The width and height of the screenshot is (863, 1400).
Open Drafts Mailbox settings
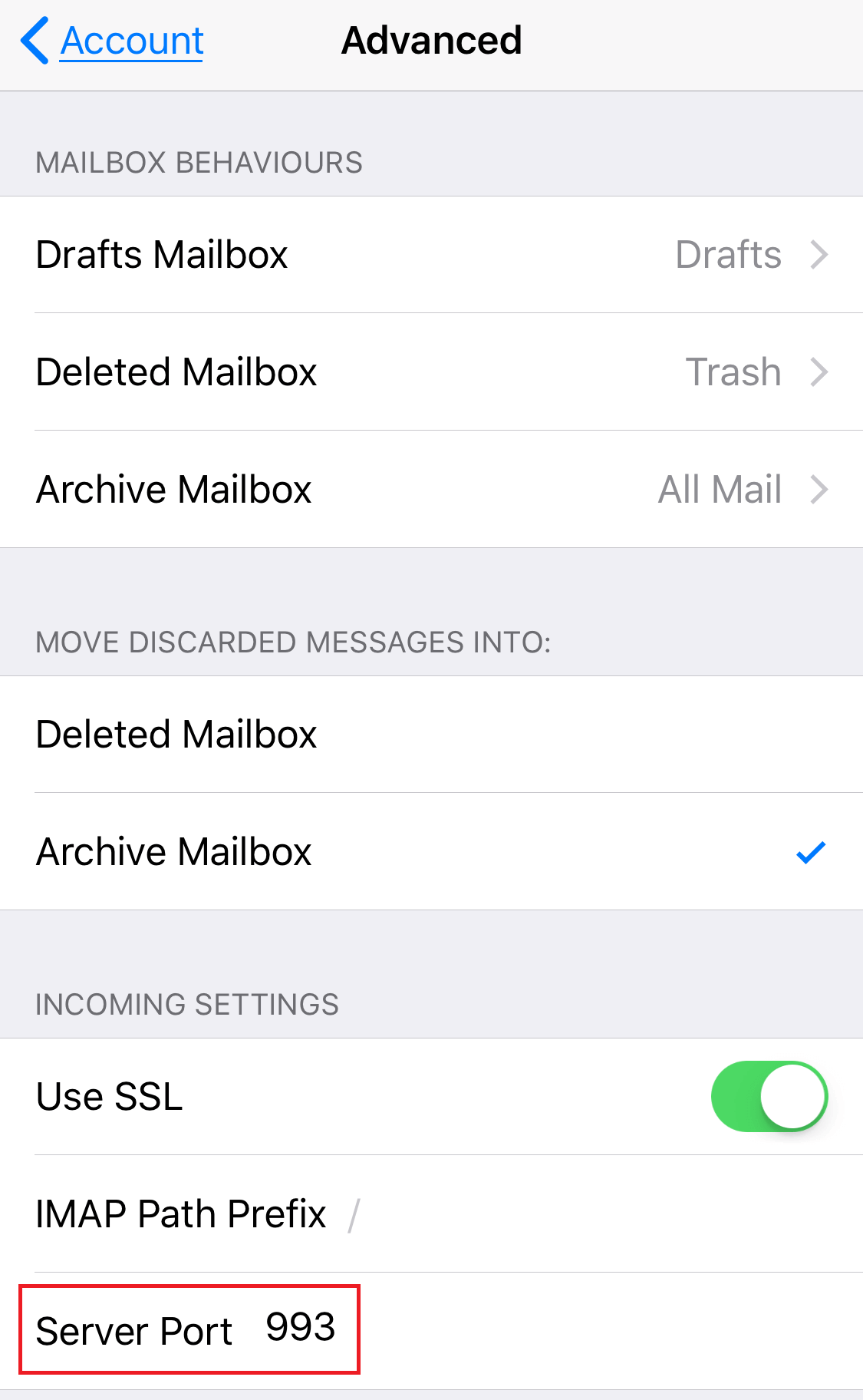431,255
